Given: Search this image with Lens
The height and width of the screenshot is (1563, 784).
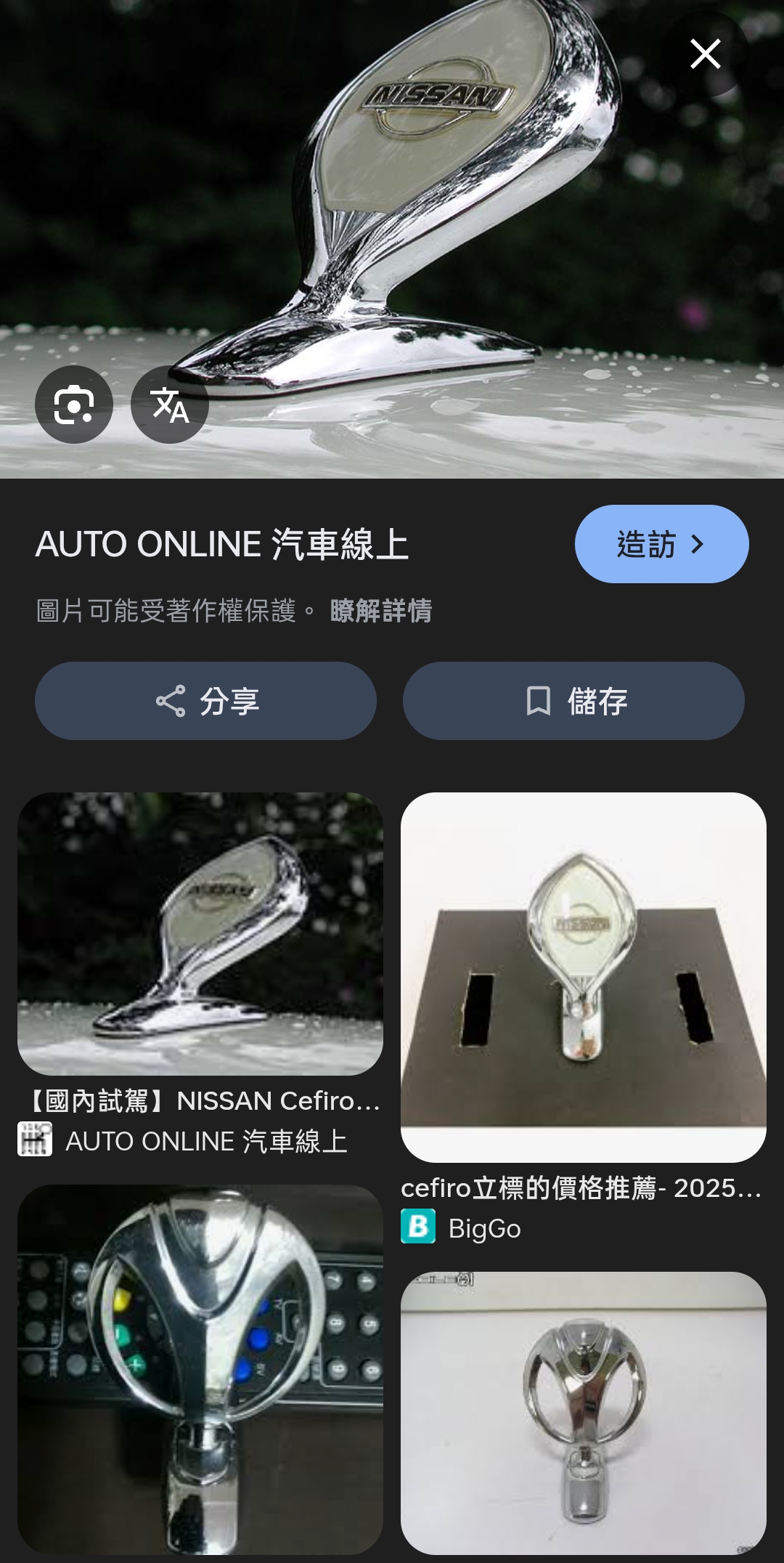Looking at the screenshot, I should point(74,405).
